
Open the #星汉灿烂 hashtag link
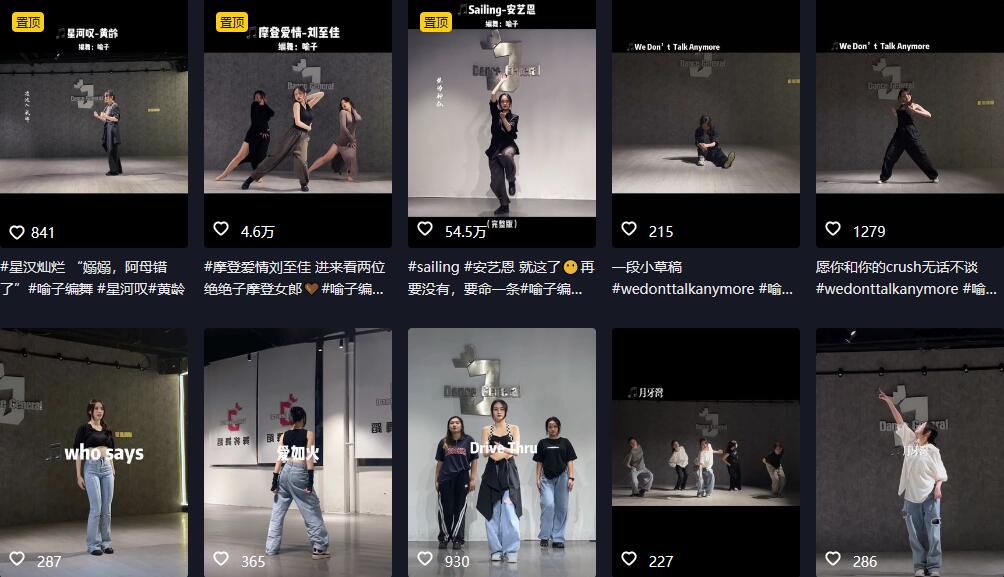(x=33, y=268)
